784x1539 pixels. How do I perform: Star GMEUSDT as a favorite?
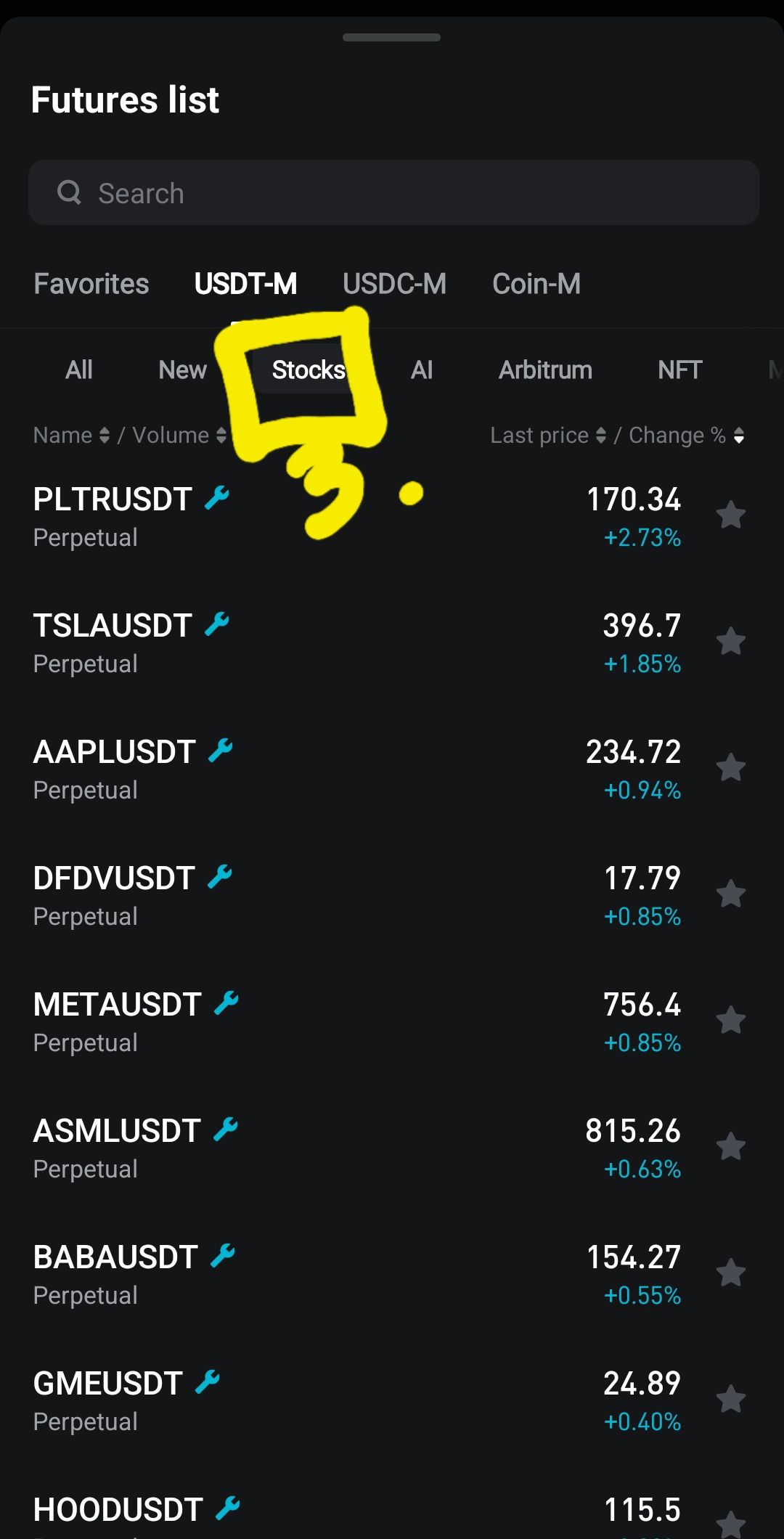click(x=731, y=1400)
